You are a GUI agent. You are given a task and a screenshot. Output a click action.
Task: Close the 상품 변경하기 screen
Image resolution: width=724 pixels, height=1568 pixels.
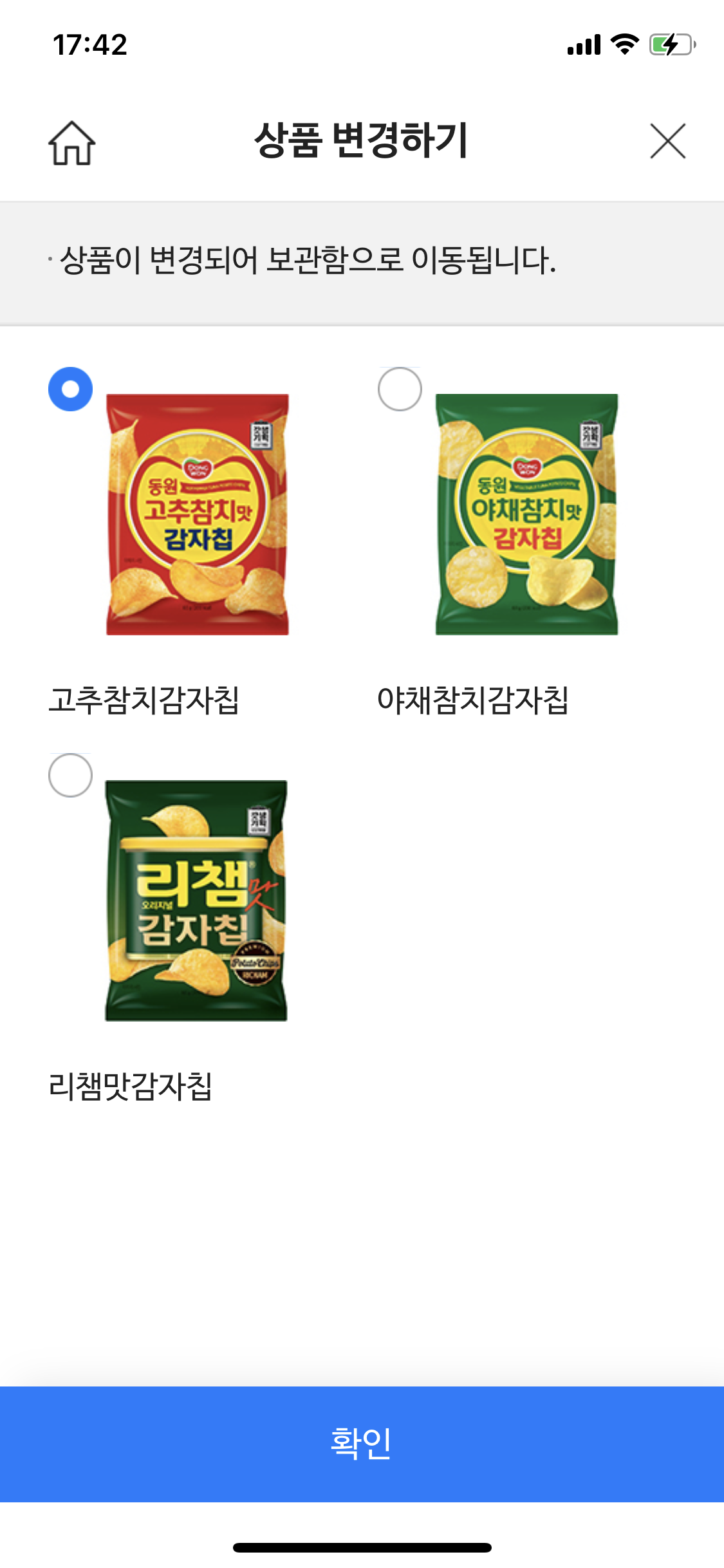pyautogui.click(x=667, y=141)
